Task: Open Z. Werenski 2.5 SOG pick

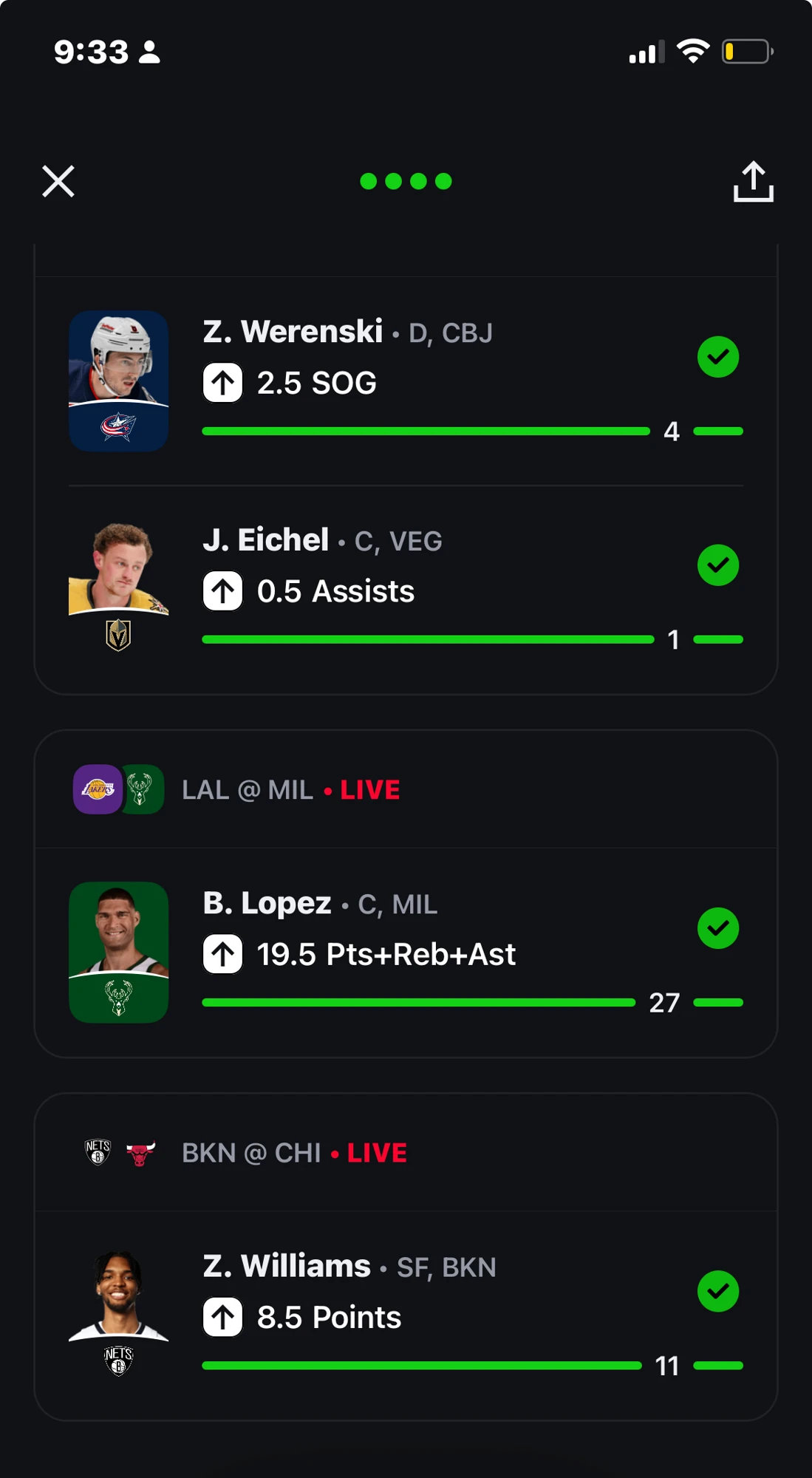Action: [x=406, y=381]
